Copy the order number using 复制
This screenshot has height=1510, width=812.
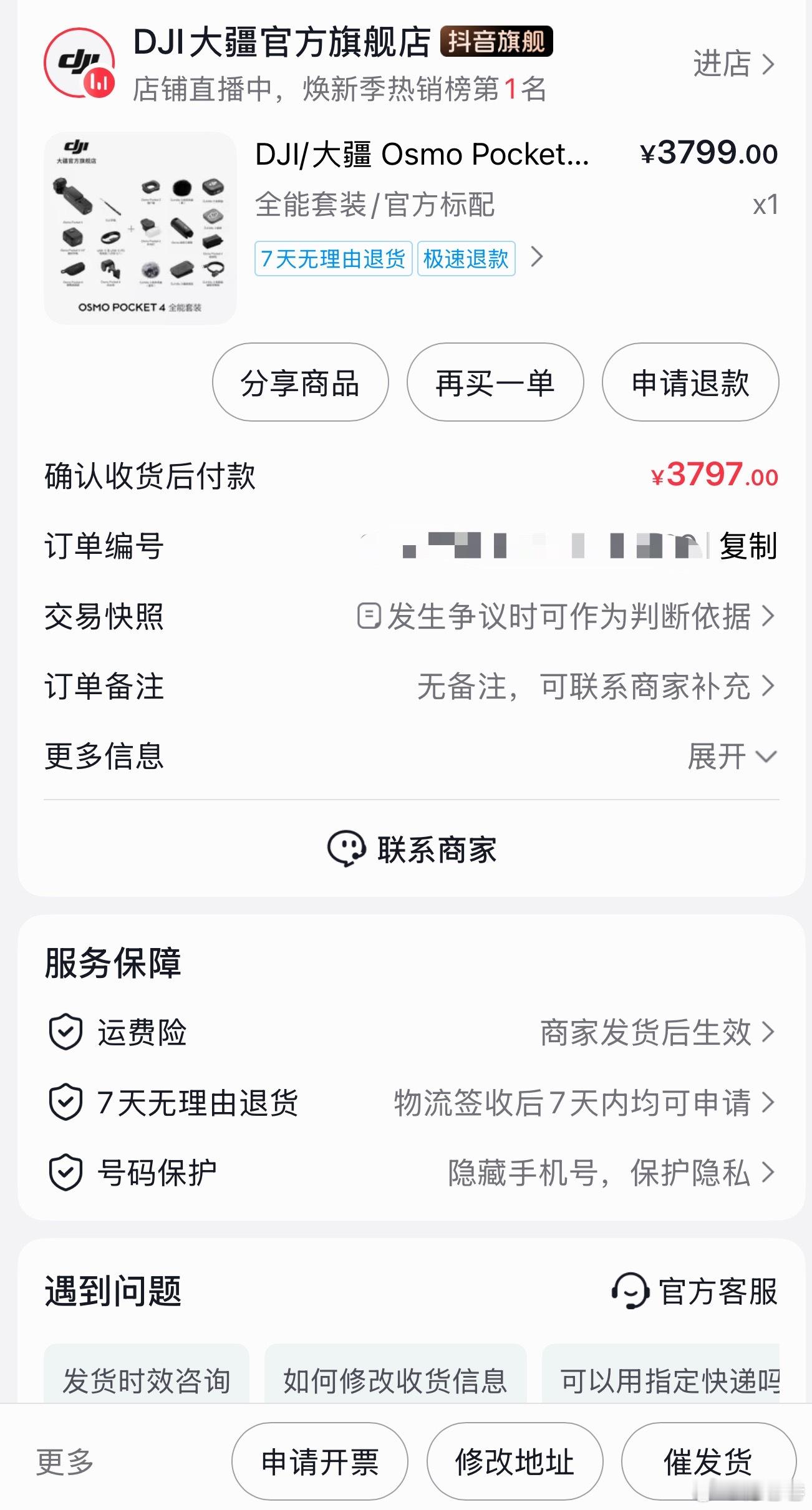click(x=748, y=546)
